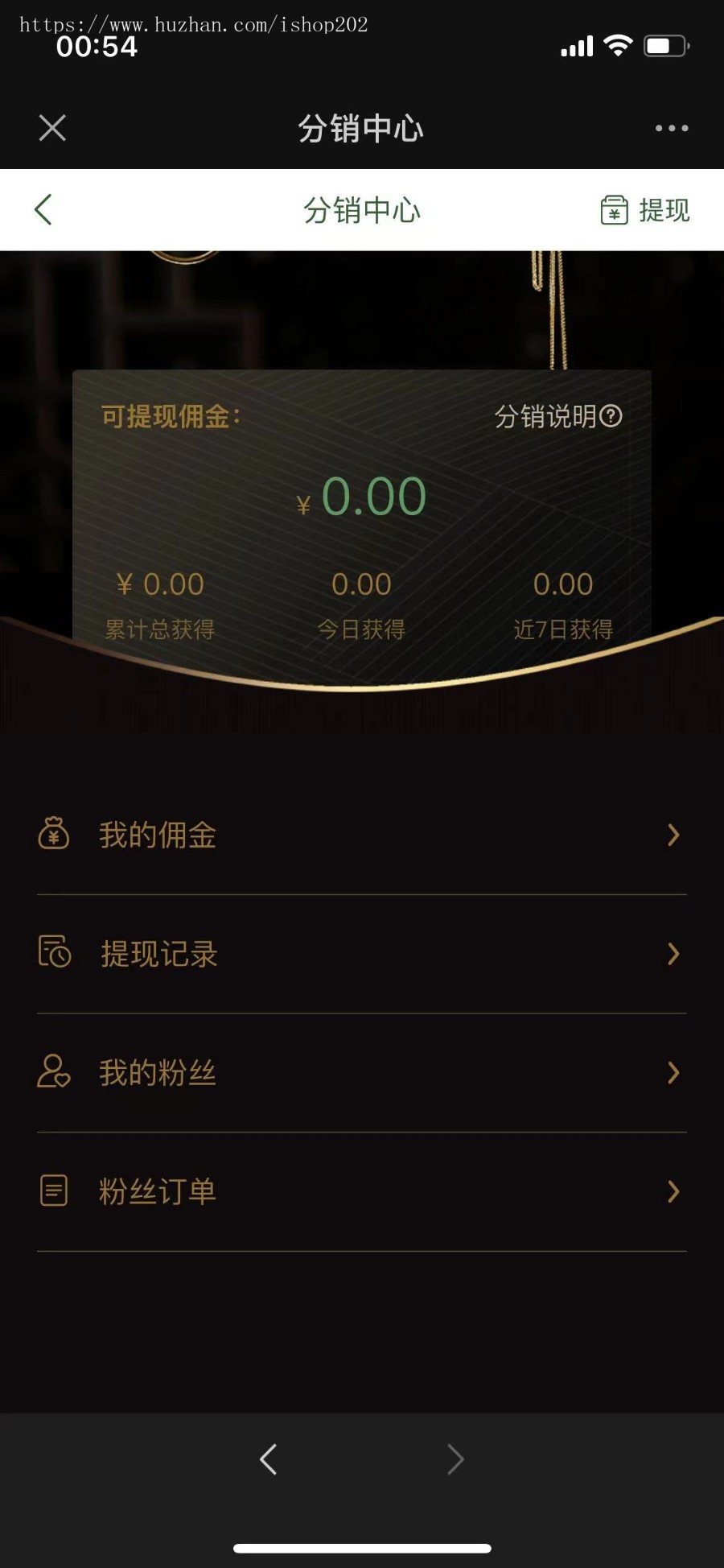
Task: View 提现记录 withdrawal history
Action: tap(362, 954)
